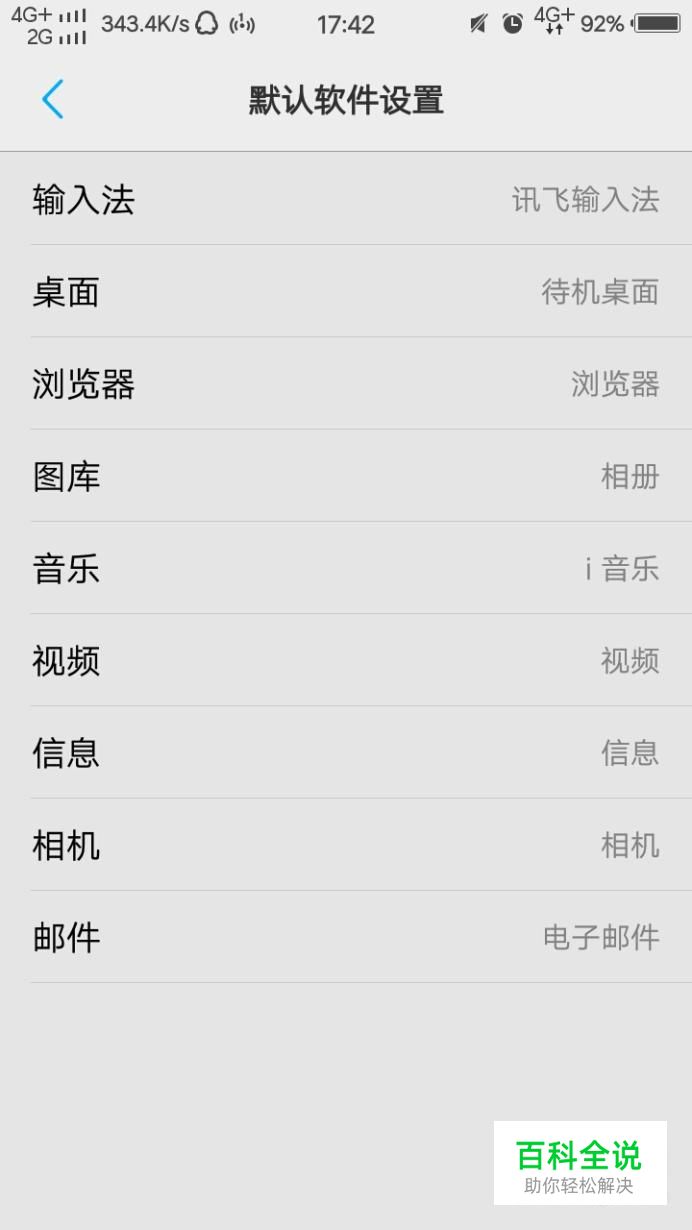The height and width of the screenshot is (1230, 692).
Task: Tap the 信息 default messaging row
Action: click(346, 751)
